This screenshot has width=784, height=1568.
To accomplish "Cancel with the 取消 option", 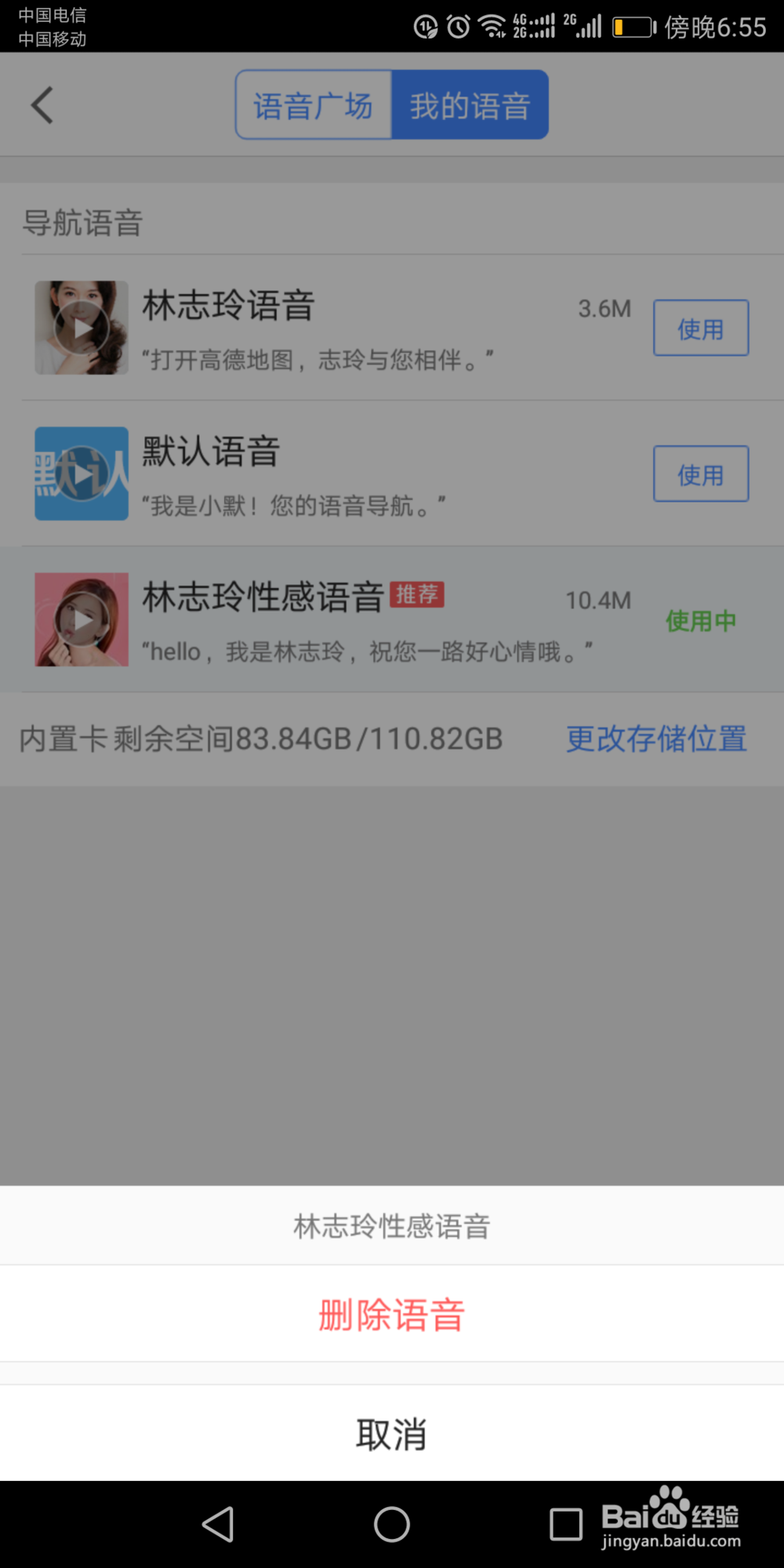I will (391, 1435).
